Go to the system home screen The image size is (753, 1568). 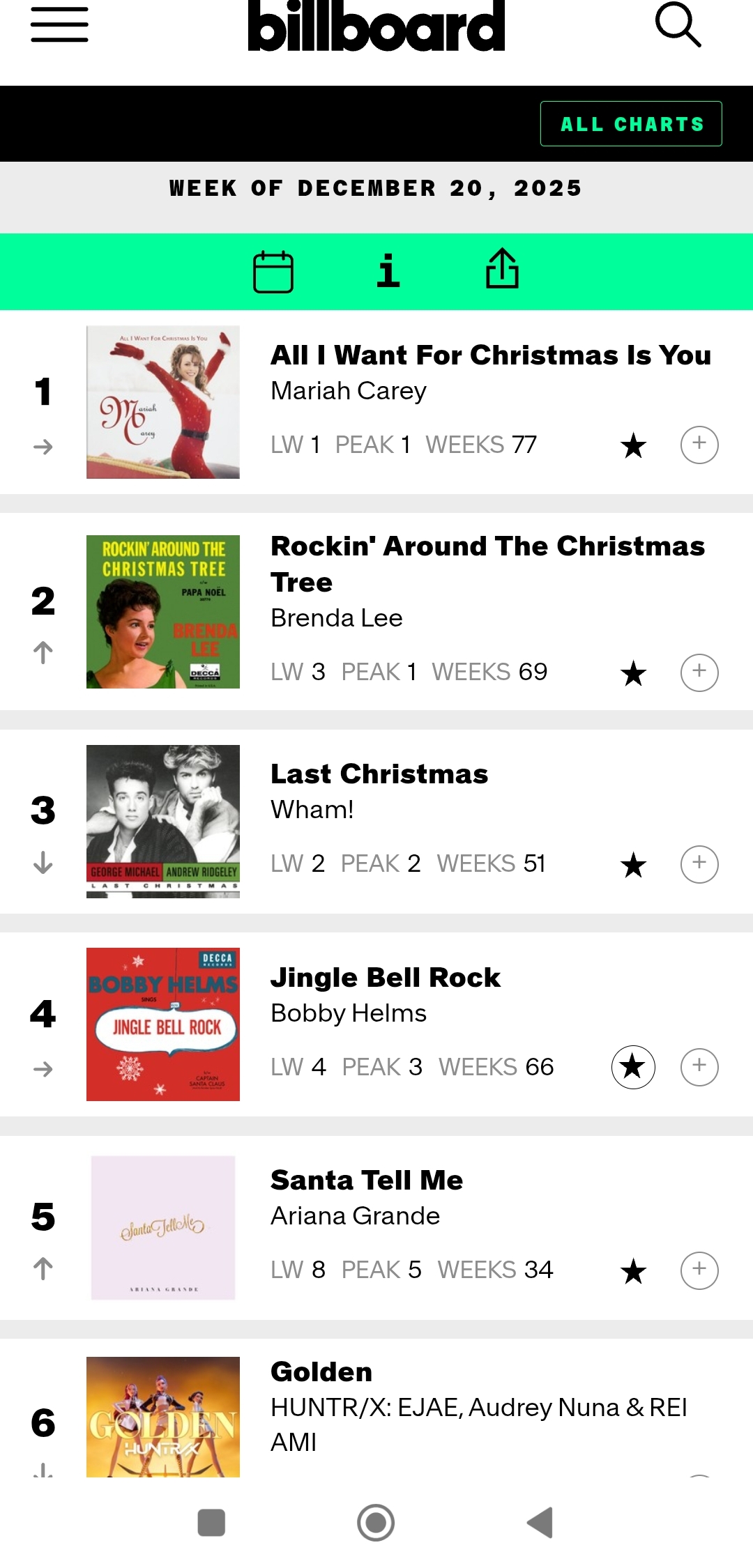[x=376, y=1522]
